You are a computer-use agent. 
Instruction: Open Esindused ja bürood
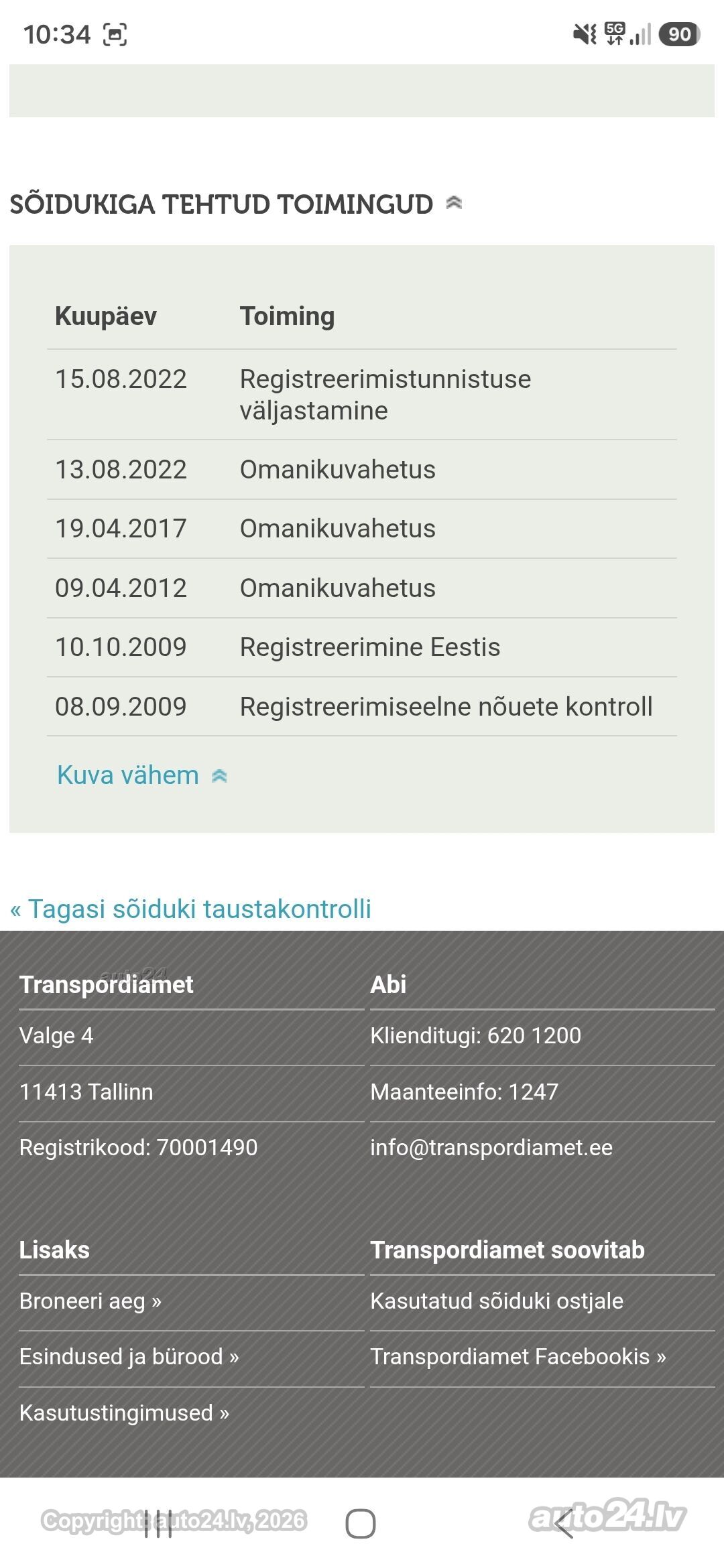tap(129, 1356)
